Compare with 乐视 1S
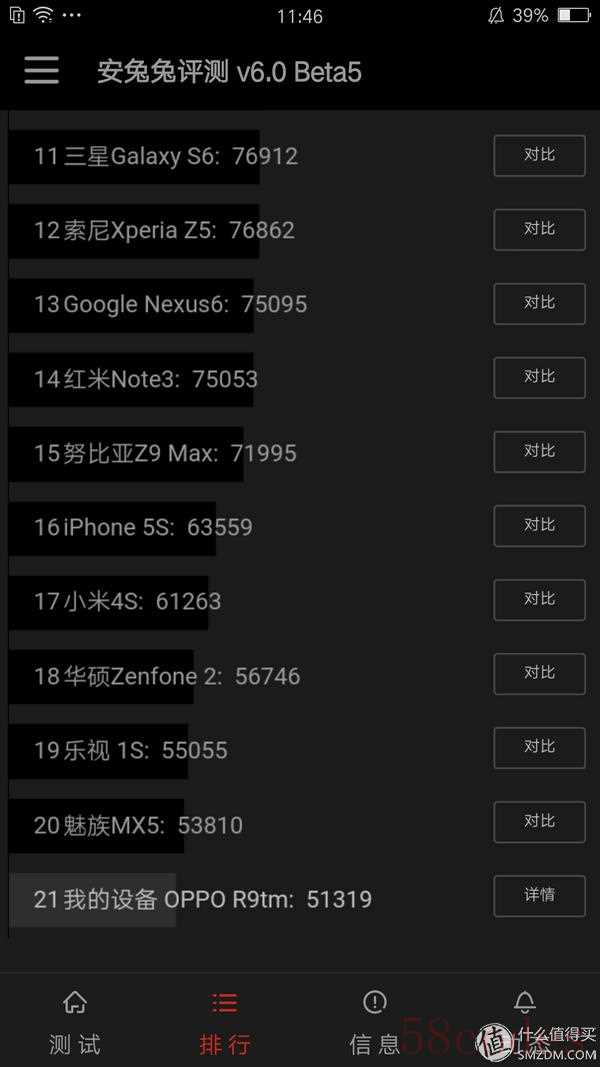Screen dimensions: 600x1067 (x=539, y=748)
